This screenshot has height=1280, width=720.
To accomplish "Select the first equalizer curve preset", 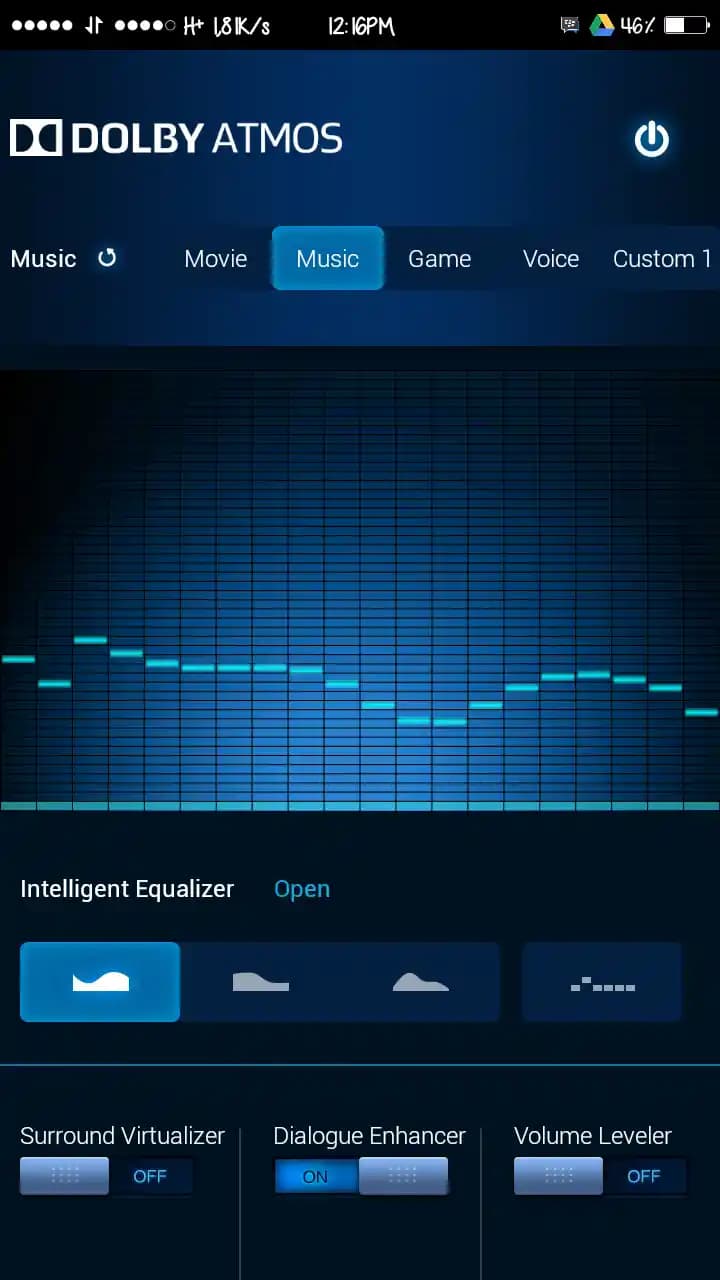I will pos(100,982).
